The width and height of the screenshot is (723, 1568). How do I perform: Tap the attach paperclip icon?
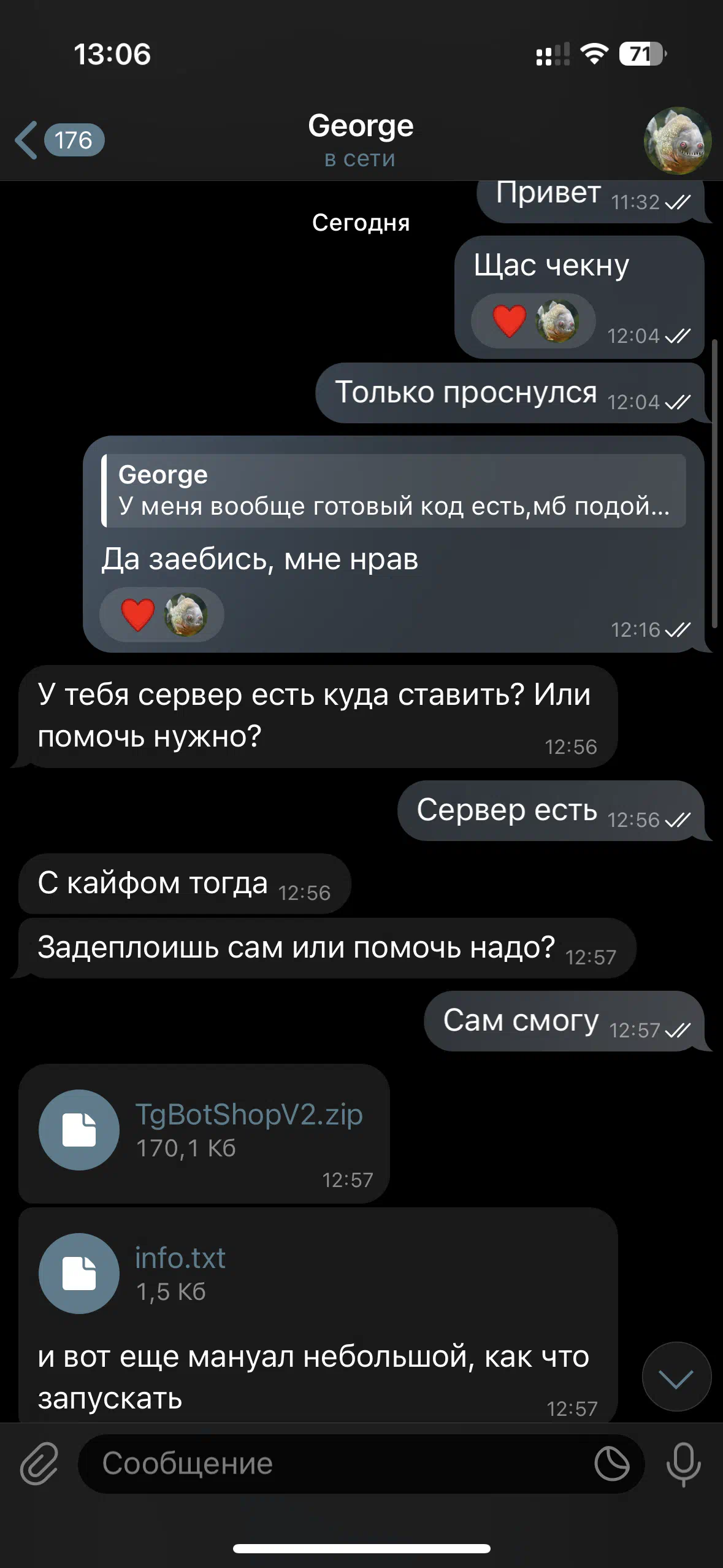tap(39, 1463)
